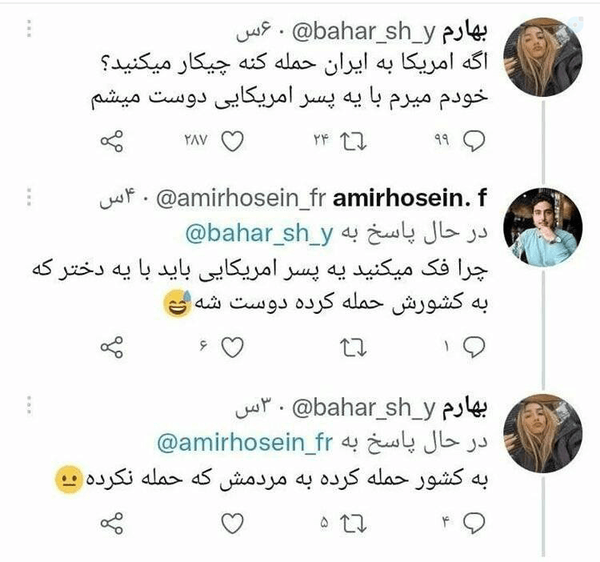Open amirhosein.f's profile picture
600x562 pixels.
(543, 227)
